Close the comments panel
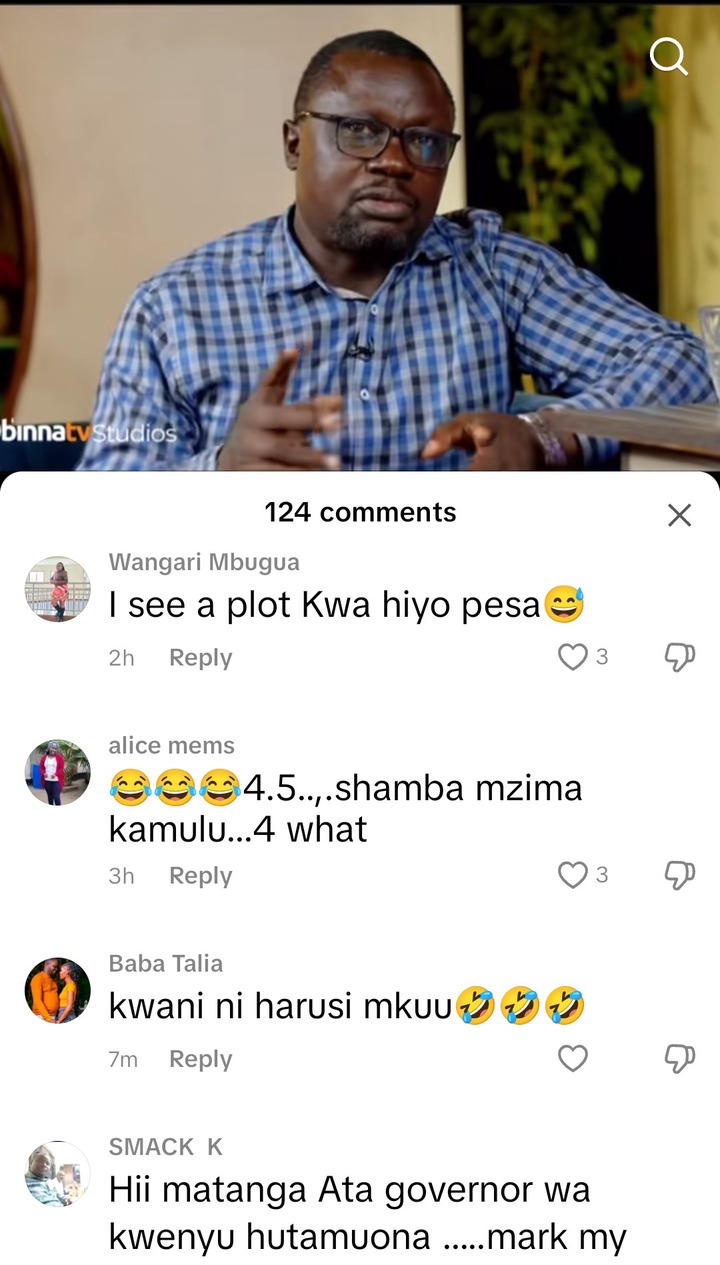Viewport: 720px width, 1265px height. (x=679, y=515)
